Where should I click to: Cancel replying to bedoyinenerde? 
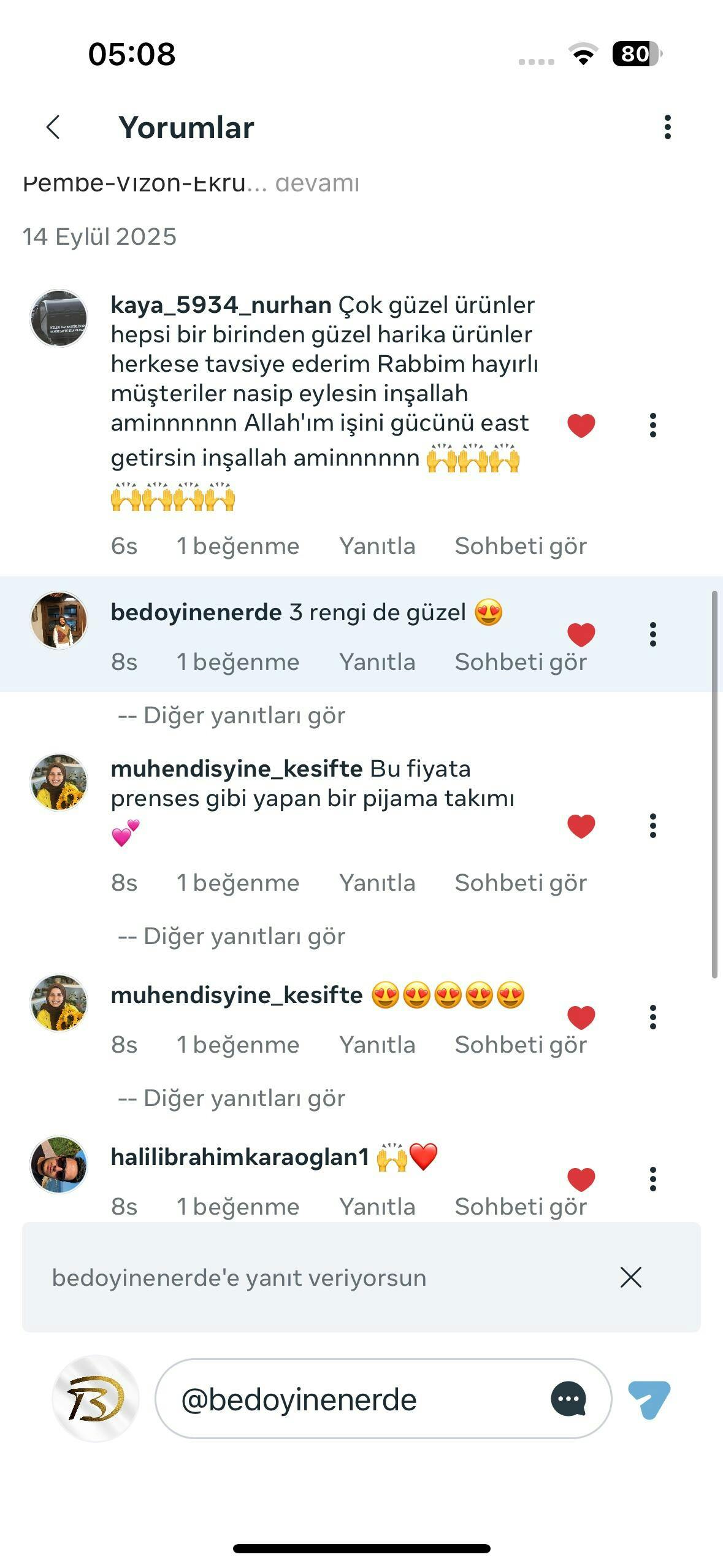tap(630, 1277)
